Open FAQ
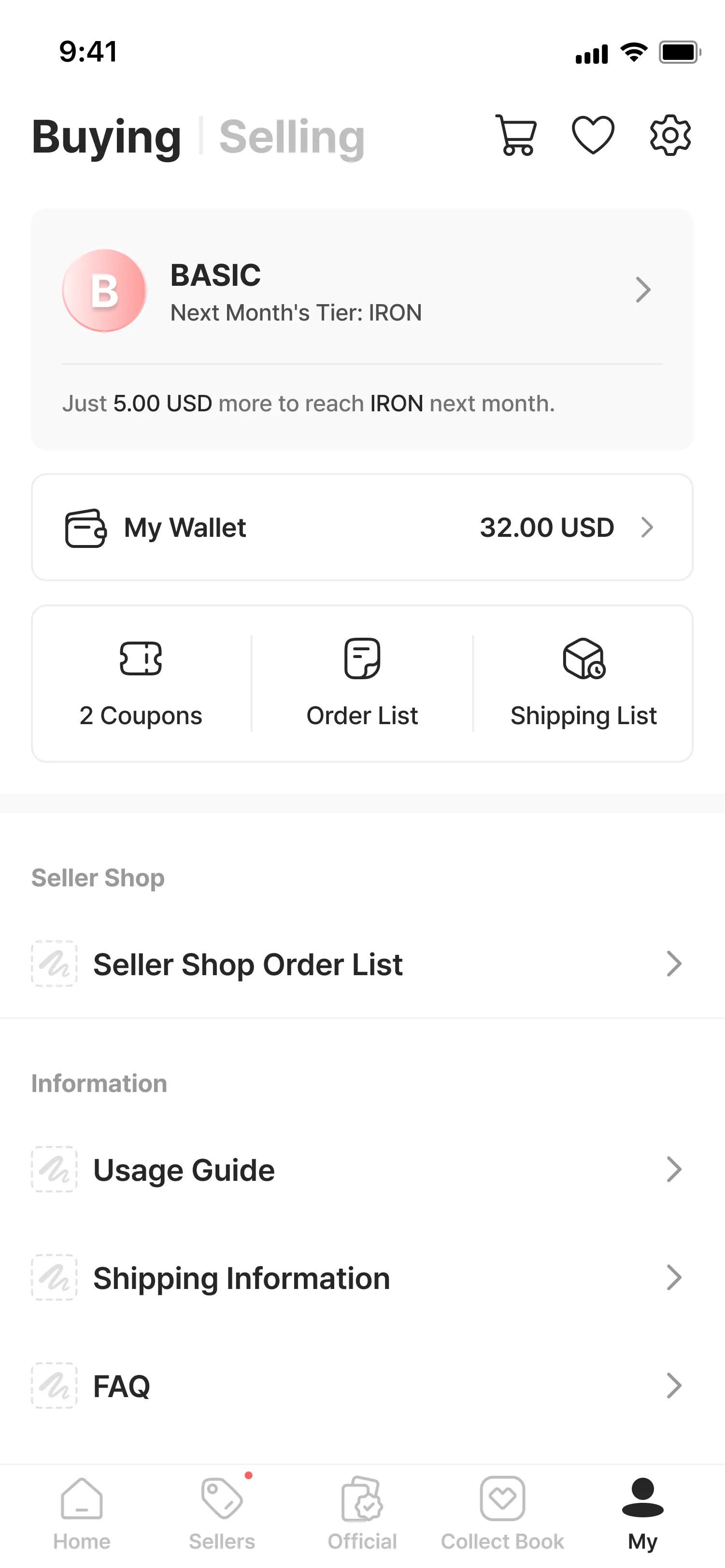Image resolution: width=725 pixels, height=1568 pixels. (x=362, y=1386)
